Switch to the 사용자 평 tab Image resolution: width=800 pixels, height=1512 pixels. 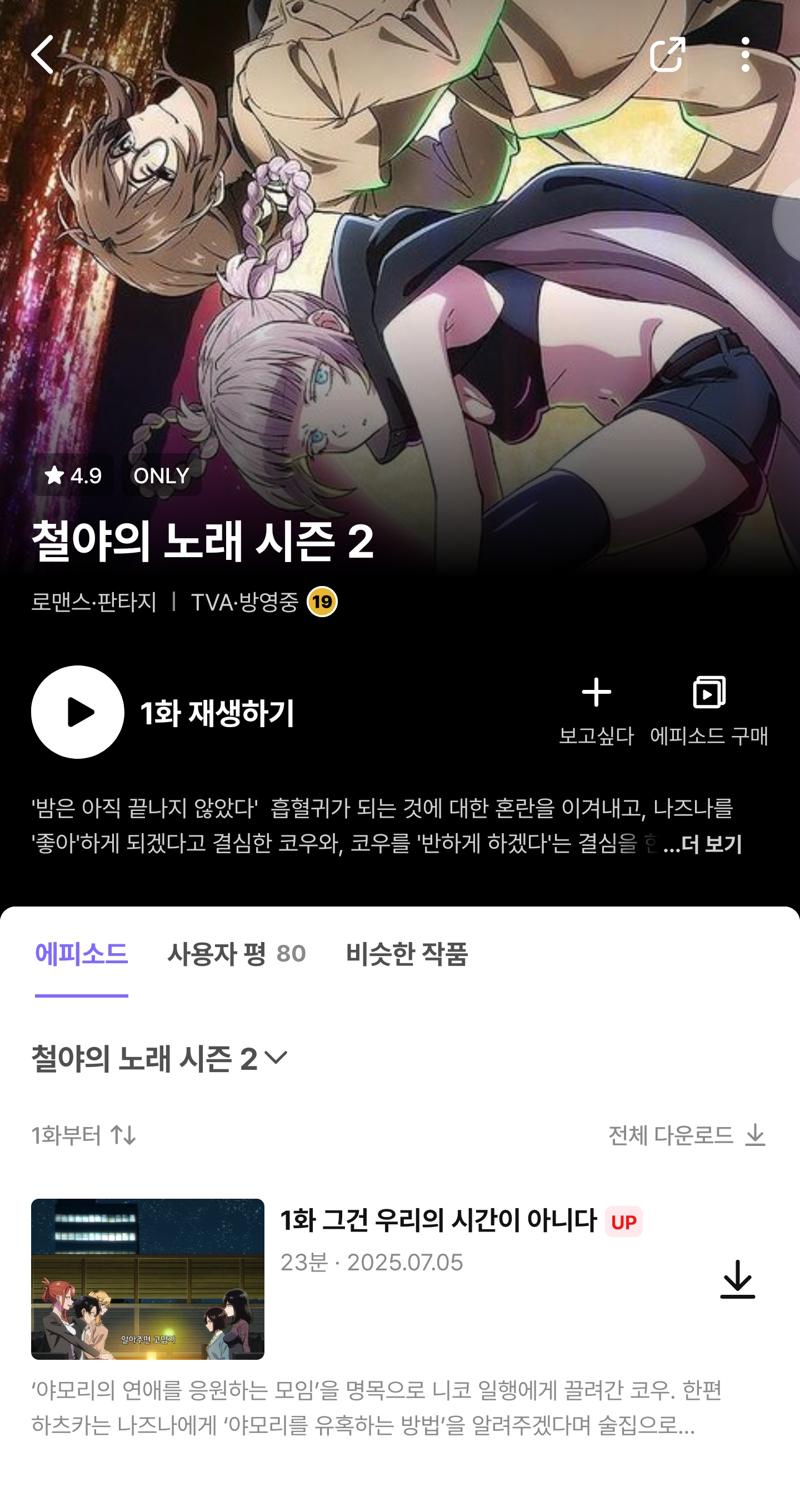236,953
